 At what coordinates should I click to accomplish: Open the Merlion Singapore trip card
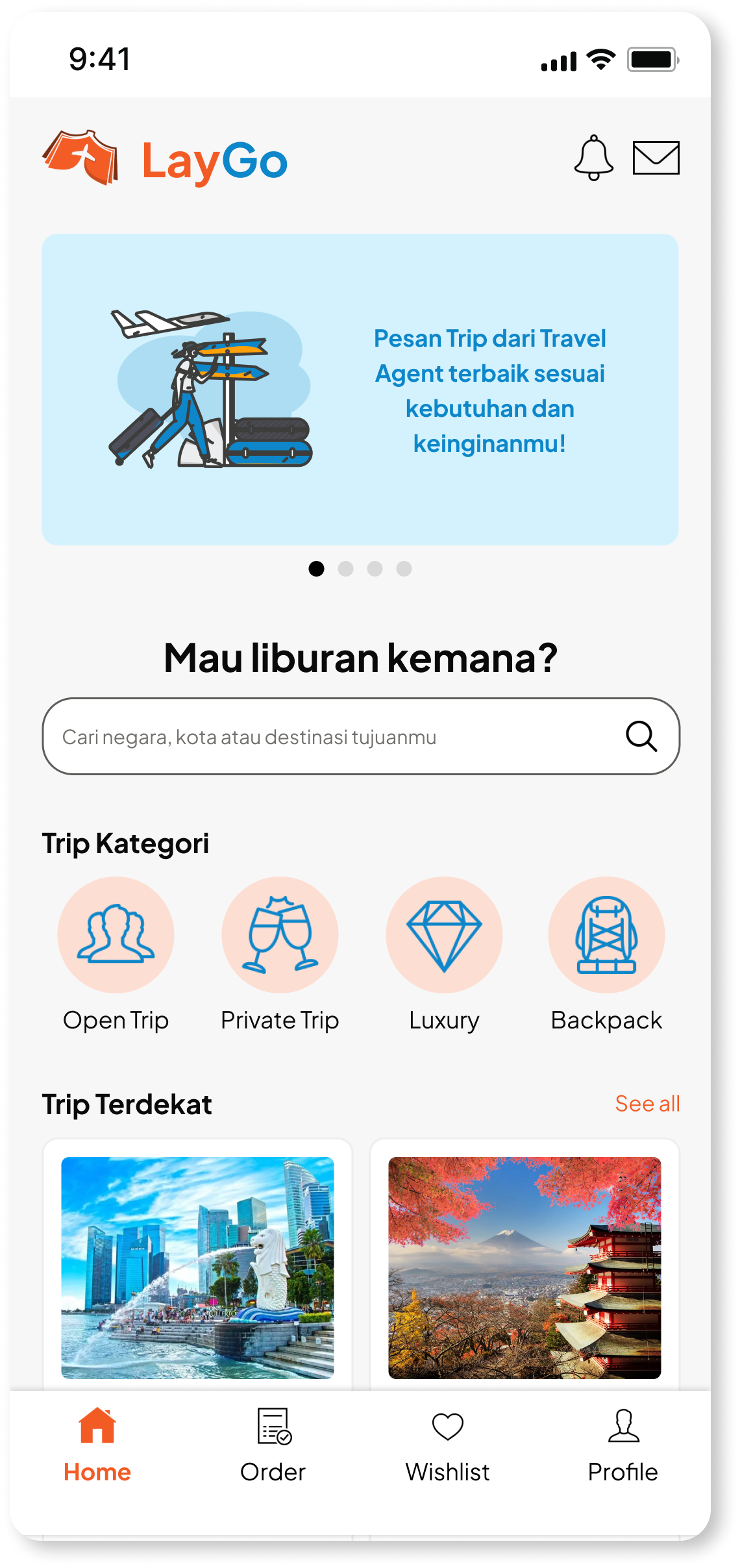pos(197,1267)
